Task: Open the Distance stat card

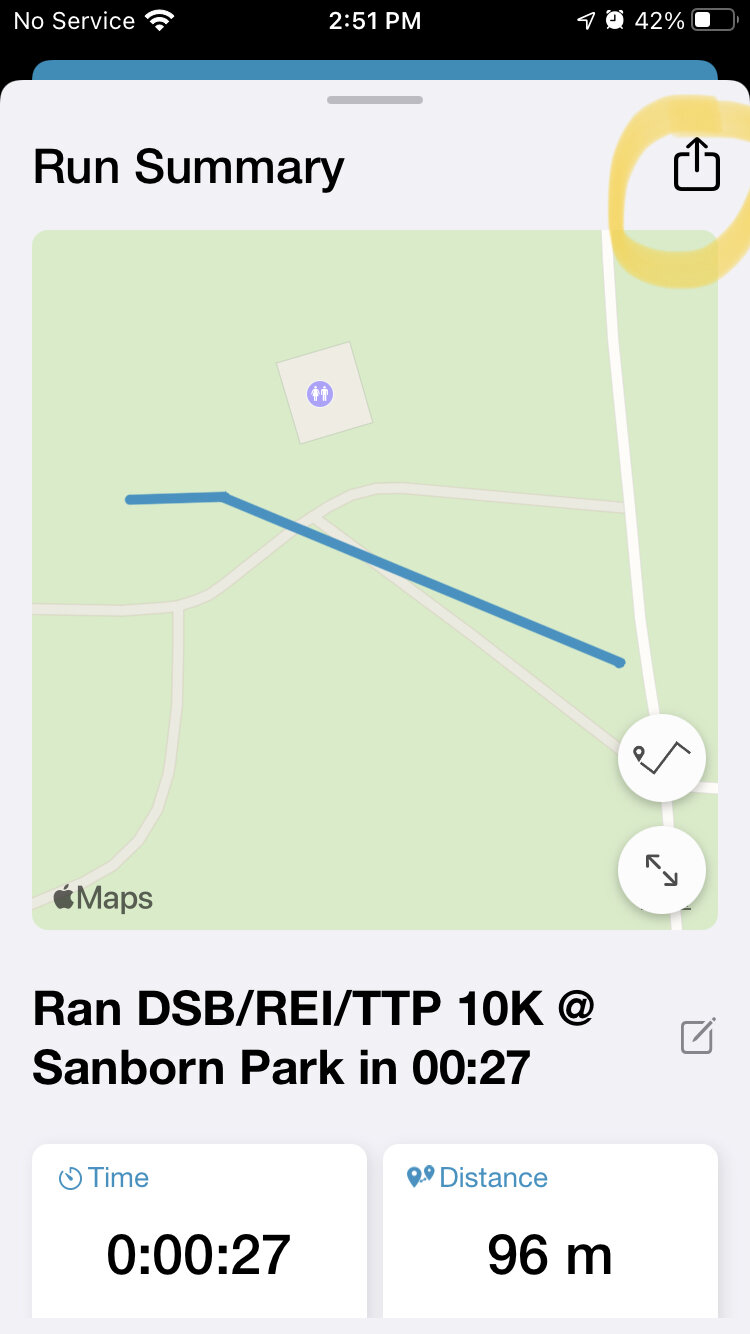Action: 550,1230
